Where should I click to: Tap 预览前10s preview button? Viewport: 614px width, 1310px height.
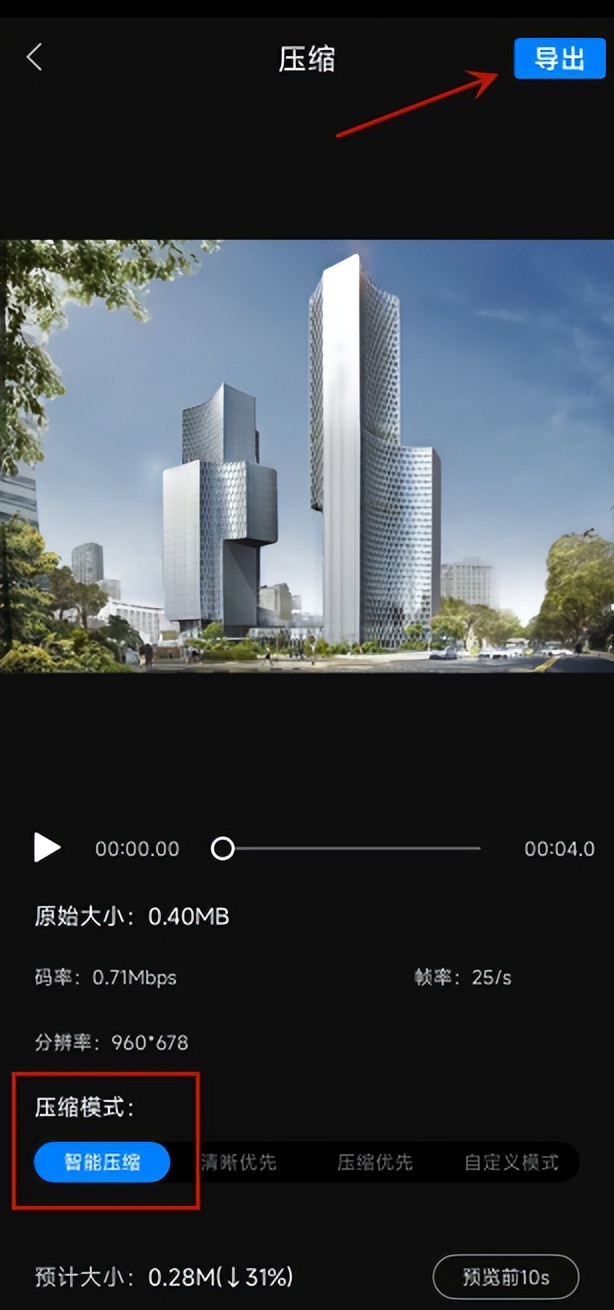point(505,1277)
